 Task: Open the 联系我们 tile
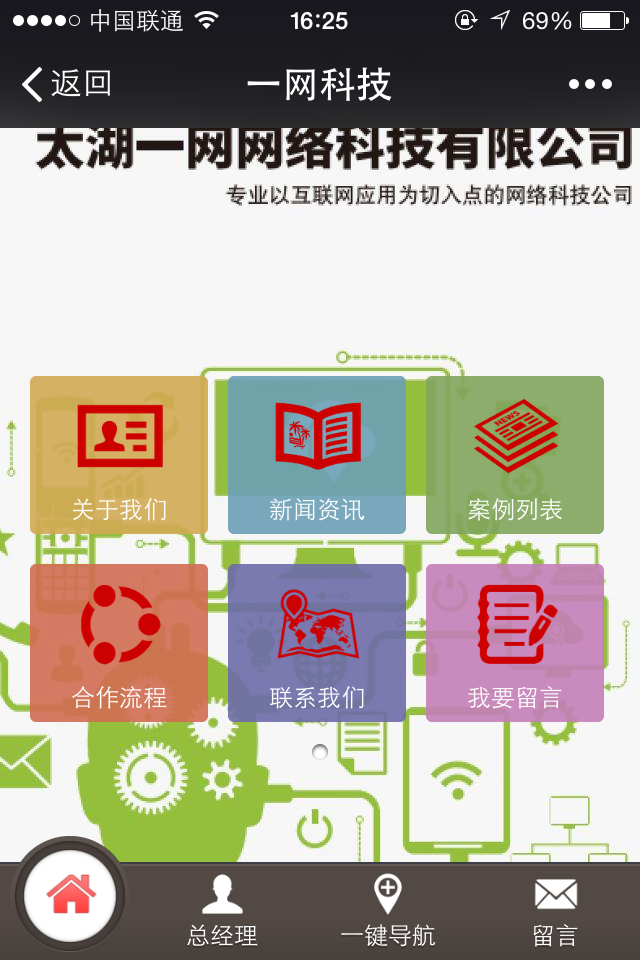[x=317, y=643]
